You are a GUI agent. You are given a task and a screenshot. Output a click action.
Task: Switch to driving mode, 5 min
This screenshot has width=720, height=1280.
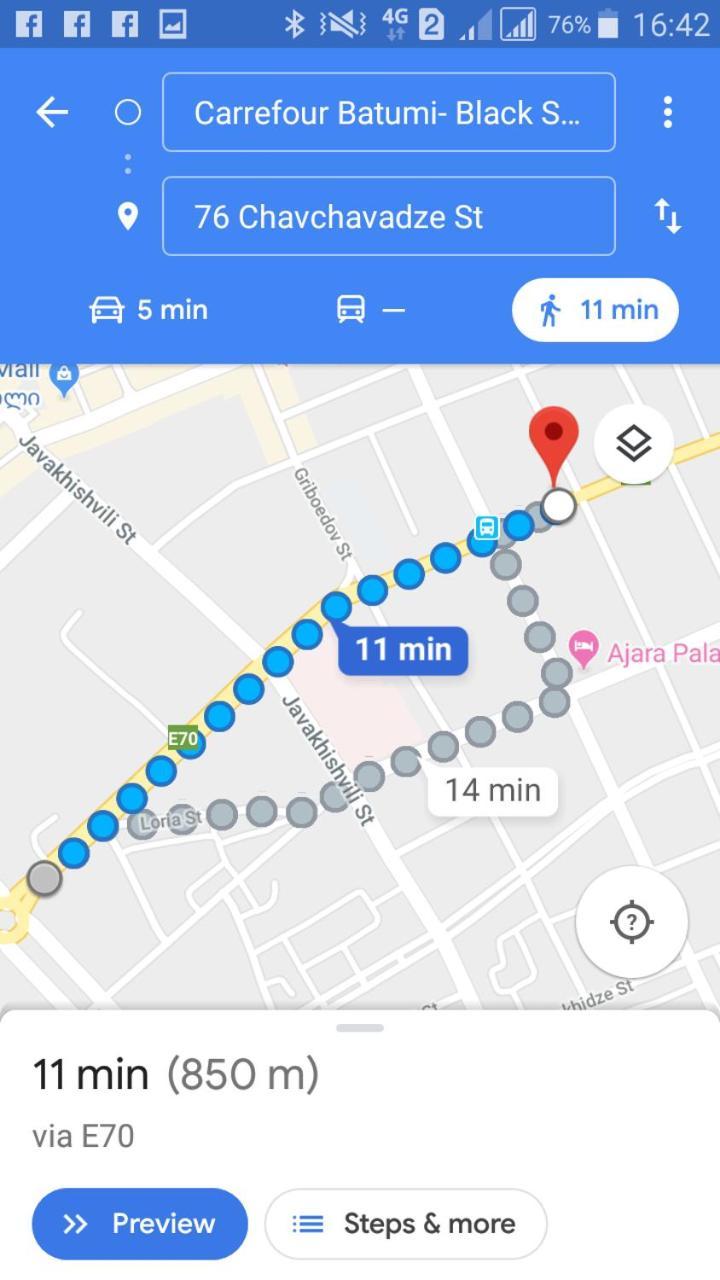click(x=150, y=310)
